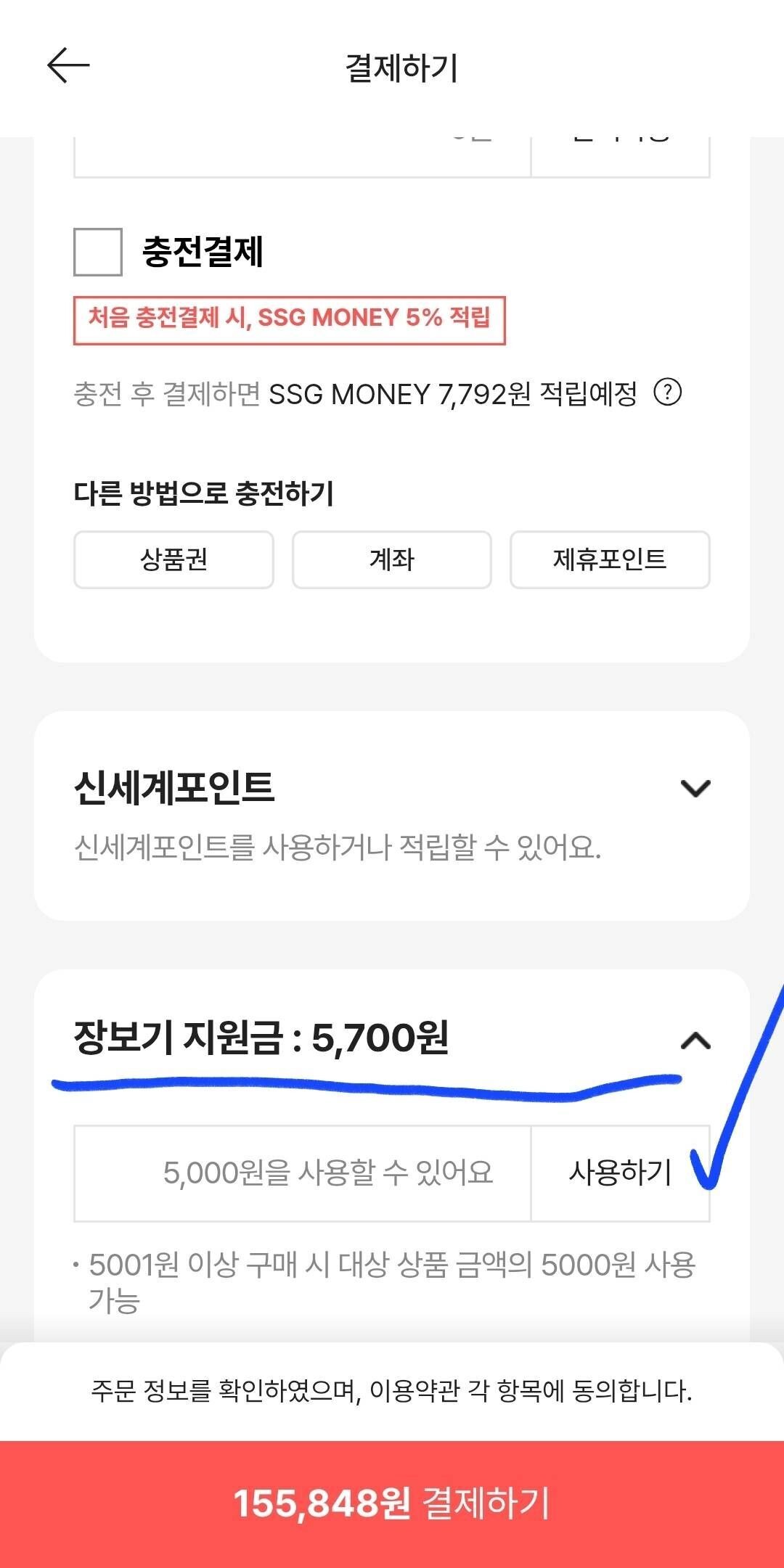
Task: Choose 제휴포인트 recharge option
Action: pos(611,559)
